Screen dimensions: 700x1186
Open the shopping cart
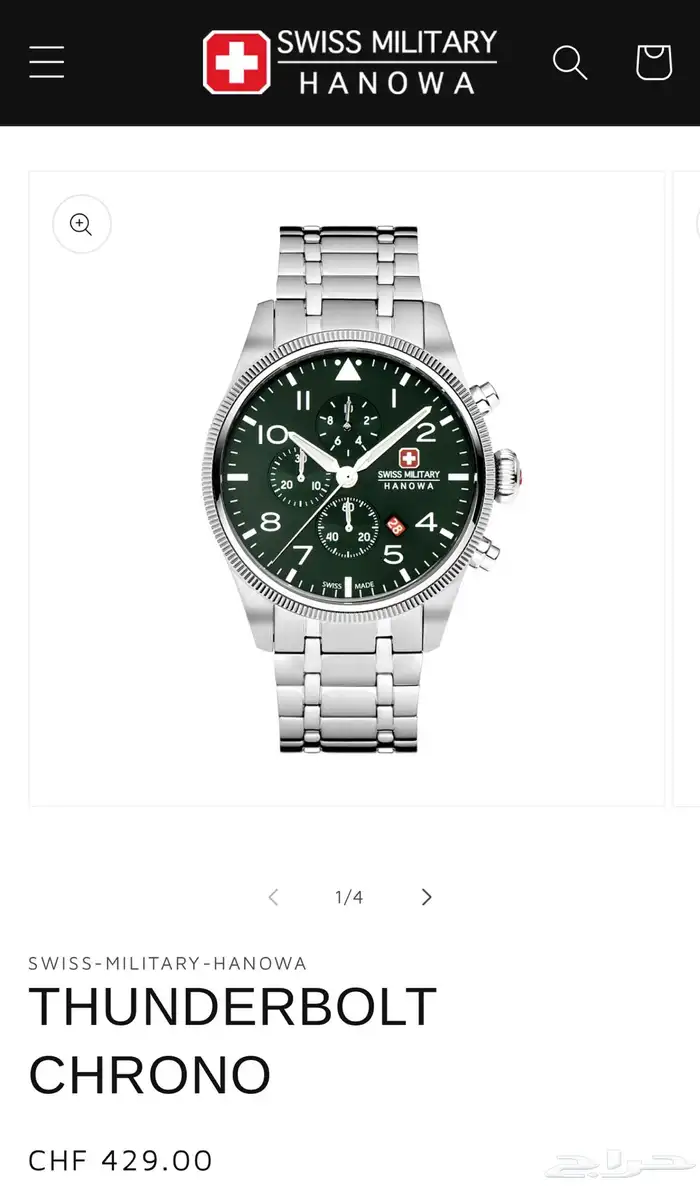pyautogui.click(x=654, y=62)
